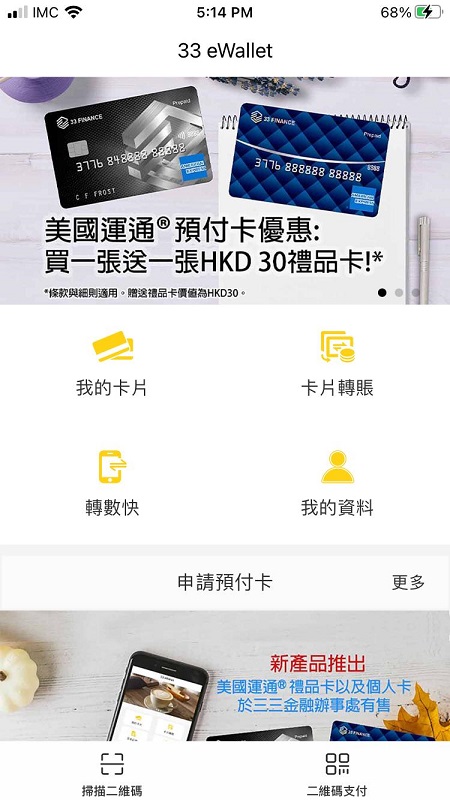Open the American Express prepaid card promo banner
The width and height of the screenshot is (450, 800).
(x=225, y=190)
